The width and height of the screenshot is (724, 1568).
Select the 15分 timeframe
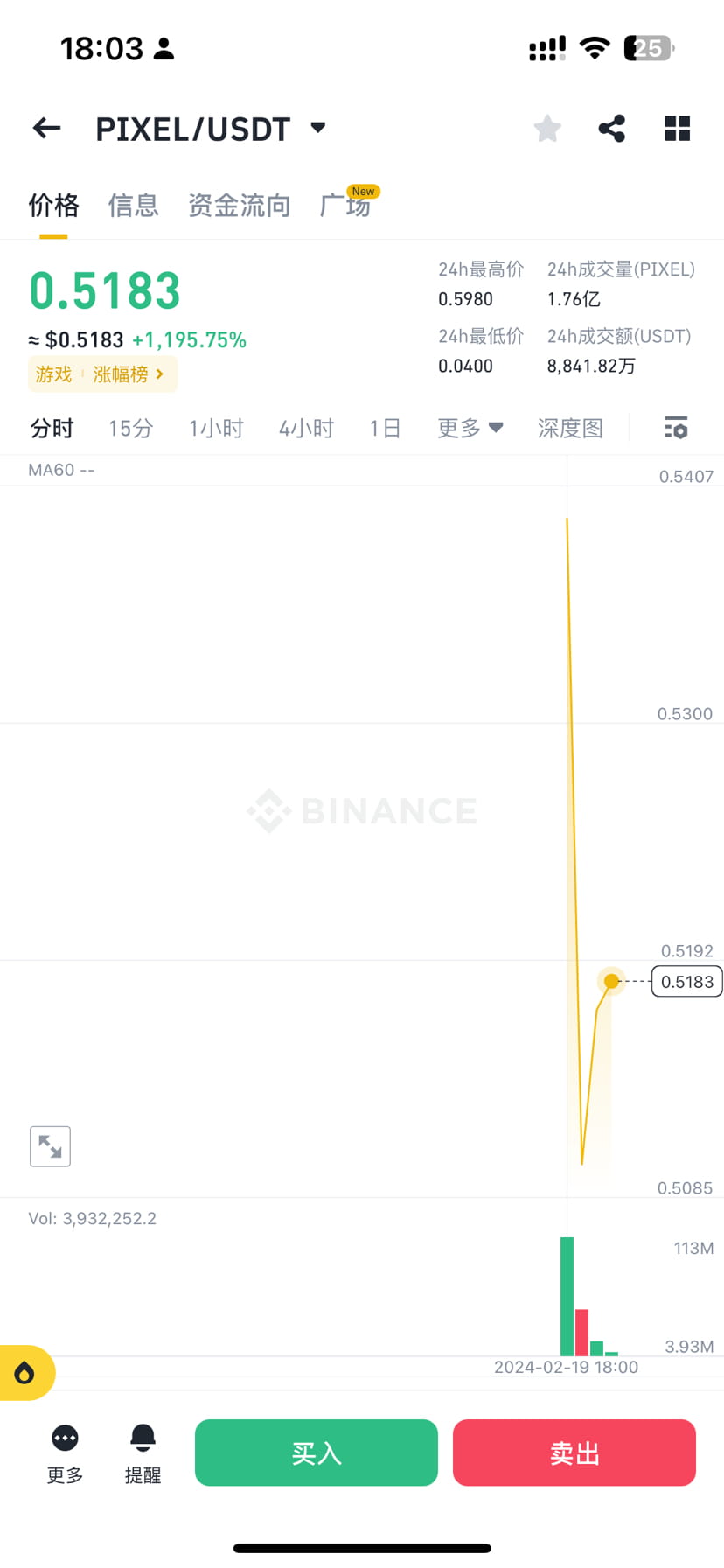pos(130,428)
